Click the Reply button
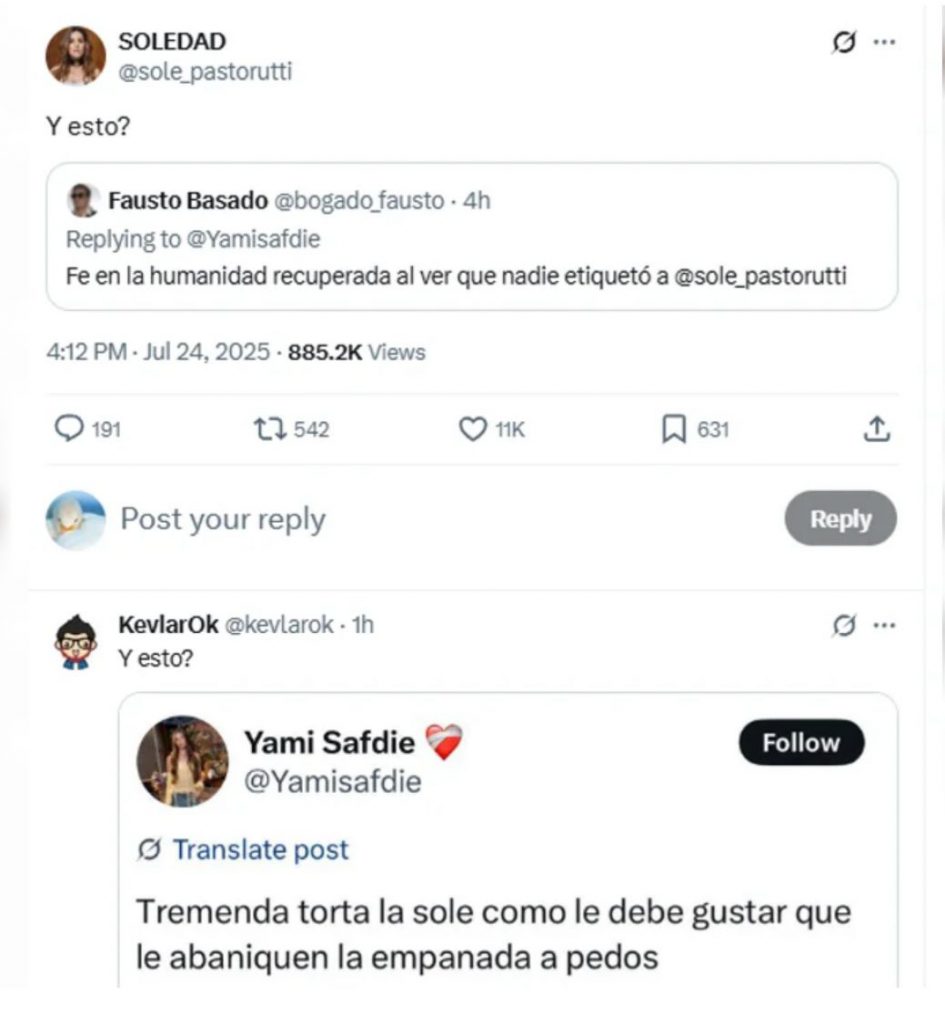Screen dimensions: 945x1024 pyautogui.click(x=840, y=518)
